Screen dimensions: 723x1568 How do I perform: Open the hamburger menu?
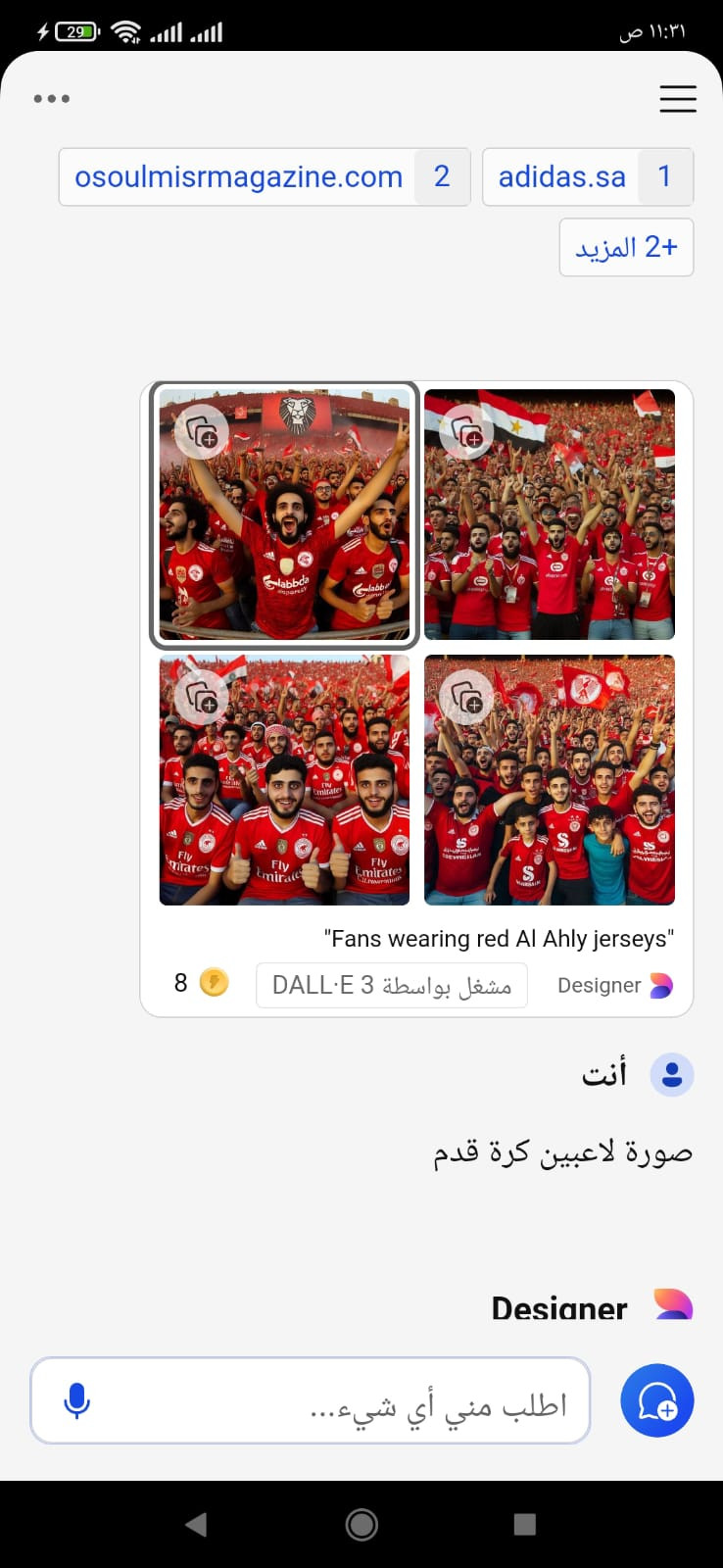pos(678,98)
